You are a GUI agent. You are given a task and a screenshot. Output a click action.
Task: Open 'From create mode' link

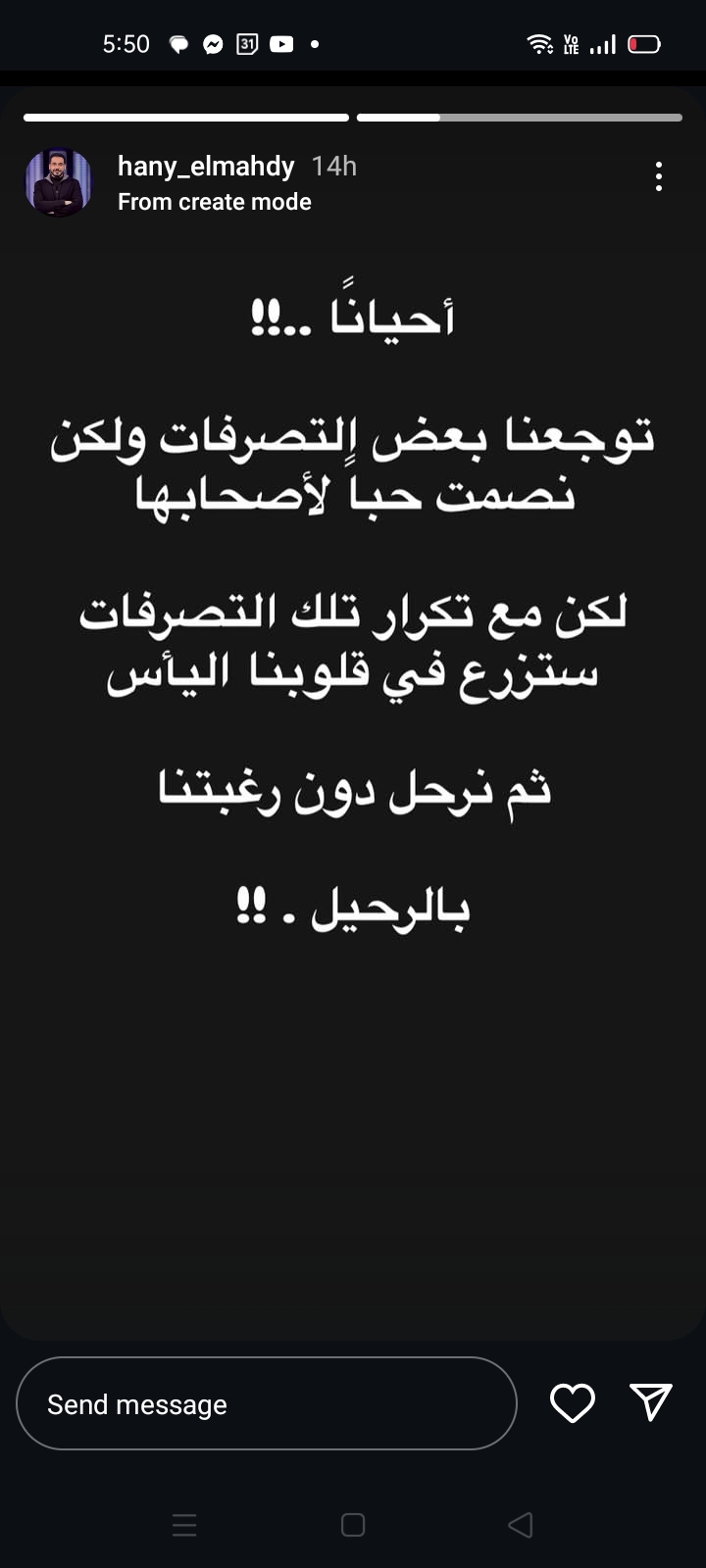pos(215,202)
